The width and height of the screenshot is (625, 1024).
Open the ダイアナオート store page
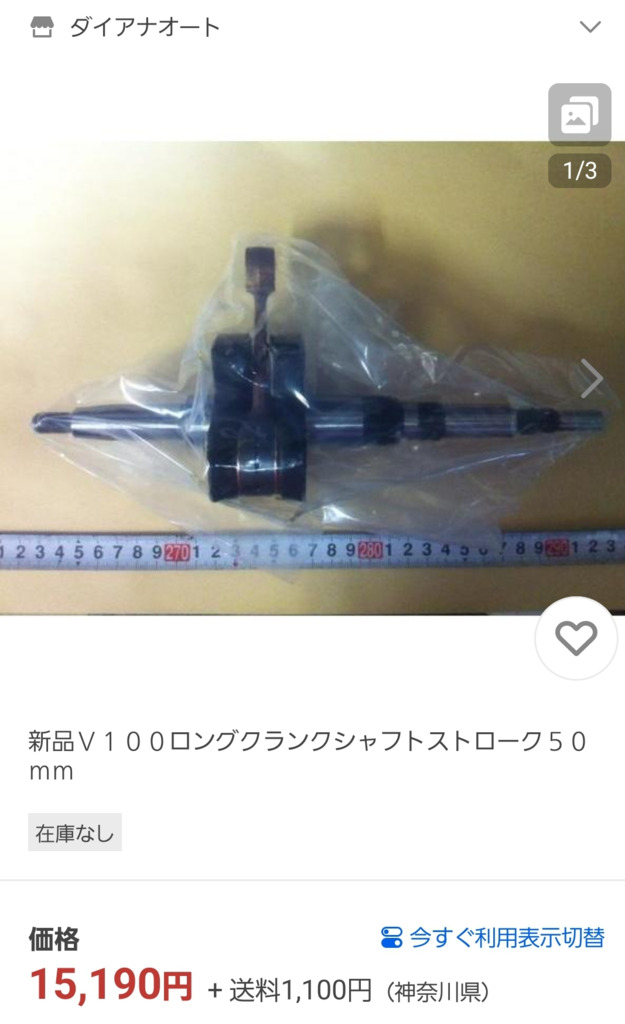[x=143, y=27]
